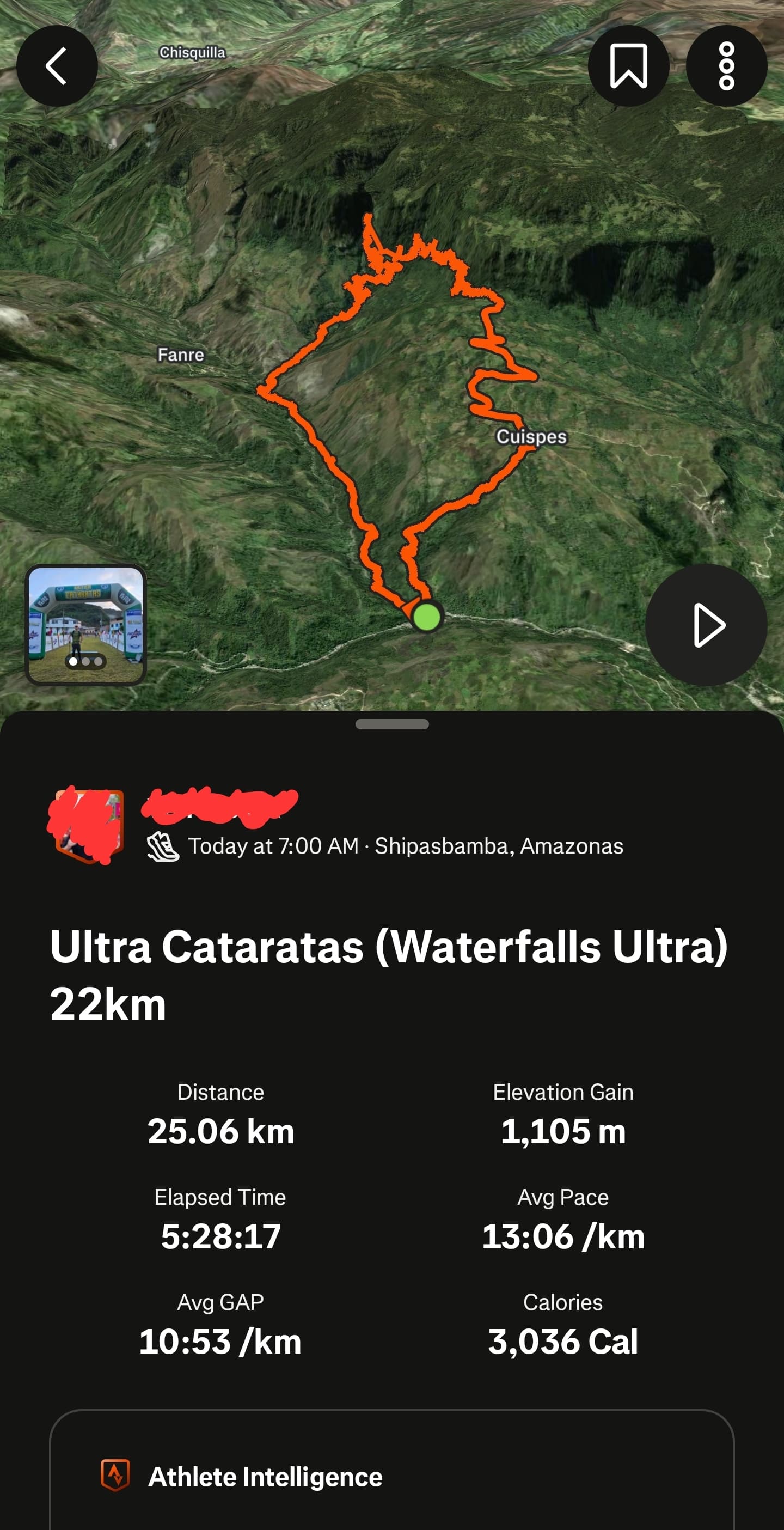Open the three-dot overflow menu
Viewport: 784px width, 1530px height.
[726, 66]
